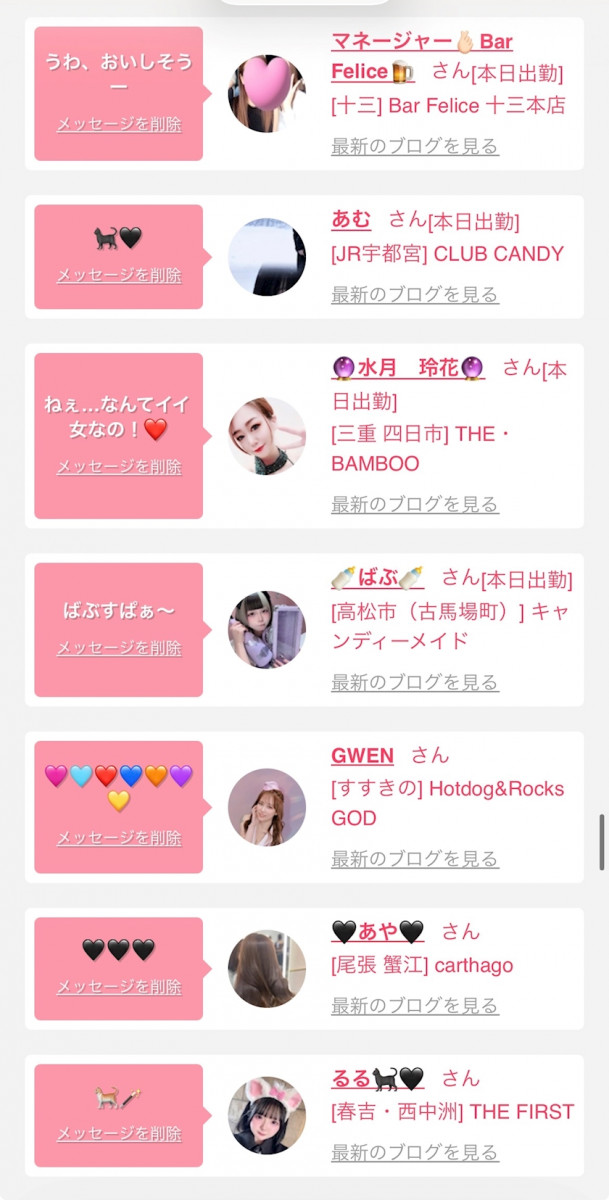The height and width of the screenshot is (1200, 609).
Task: Open あや's profile name link
Action: pos(378,932)
